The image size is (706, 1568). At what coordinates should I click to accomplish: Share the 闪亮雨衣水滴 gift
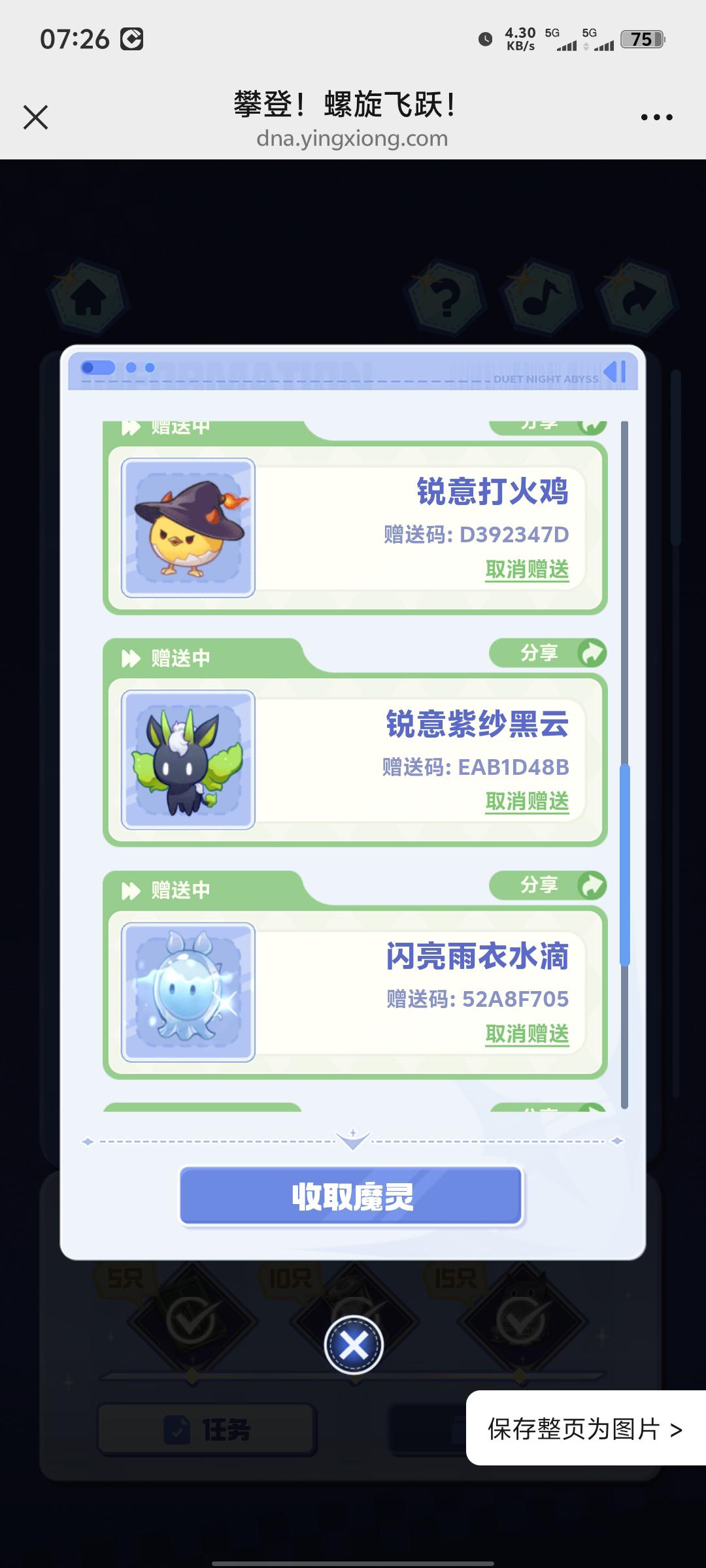(x=548, y=885)
